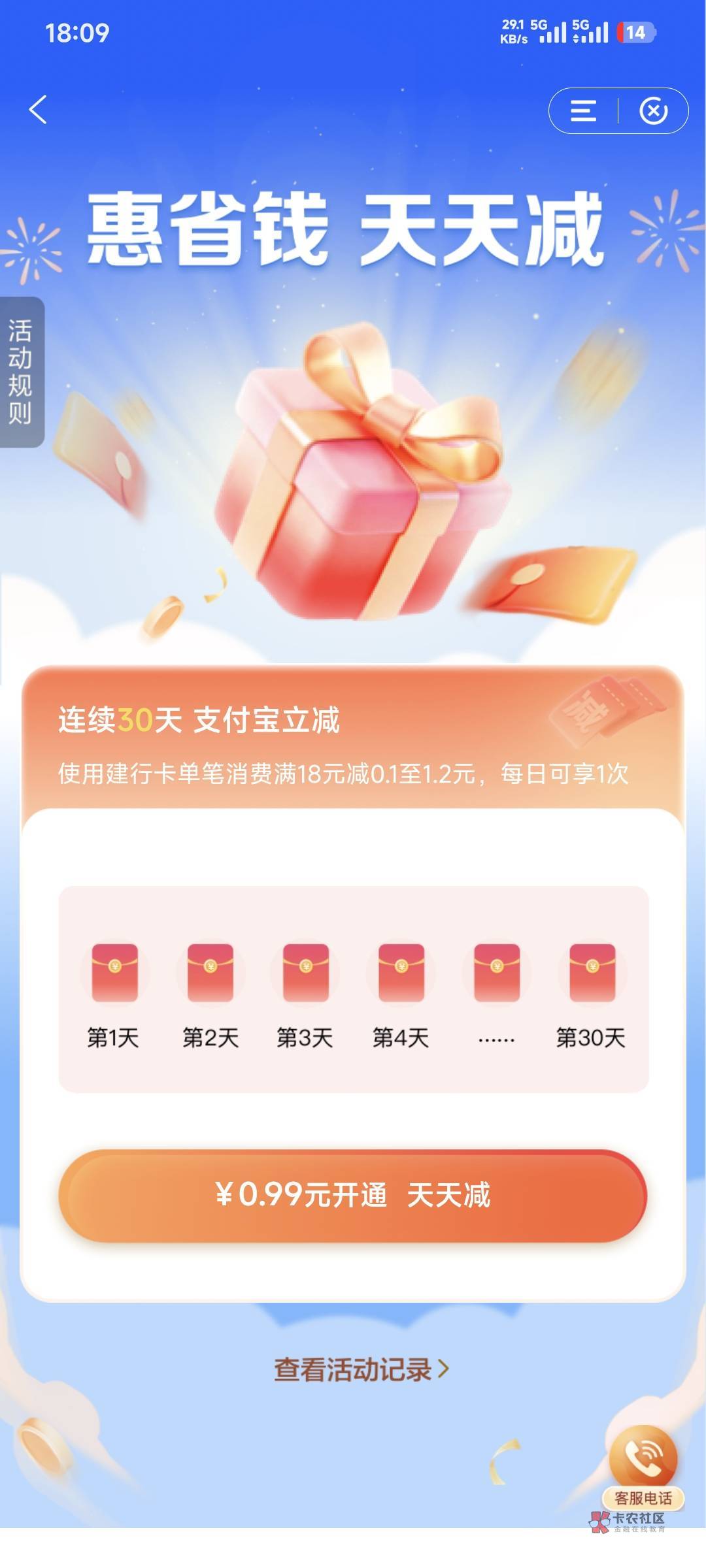Image resolution: width=706 pixels, height=1568 pixels.
Task: Call customer service via 客服电话
Action: (x=643, y=1468)
